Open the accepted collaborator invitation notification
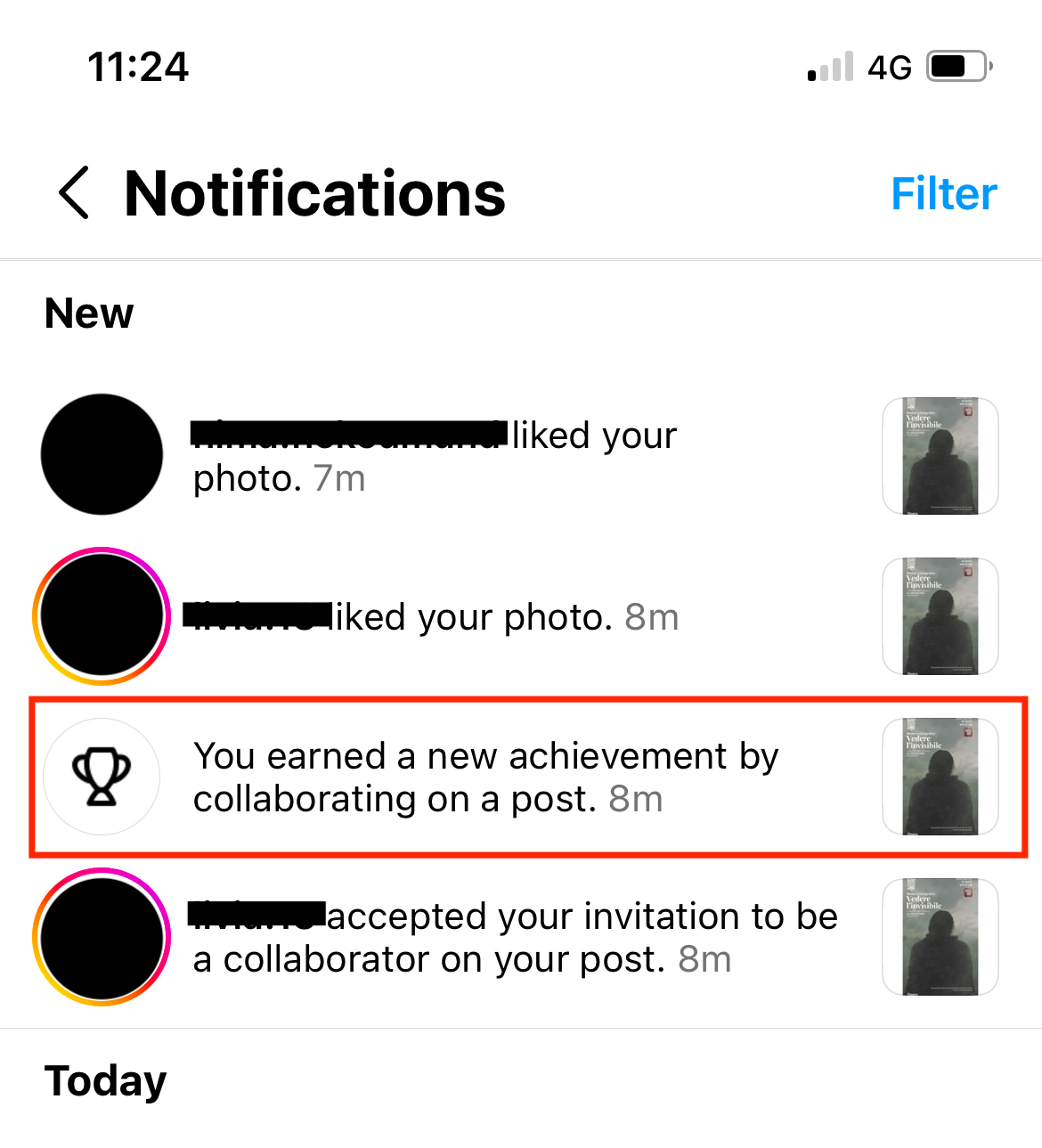This screenshot has width=1042, height=1148. tap(515, 938)
